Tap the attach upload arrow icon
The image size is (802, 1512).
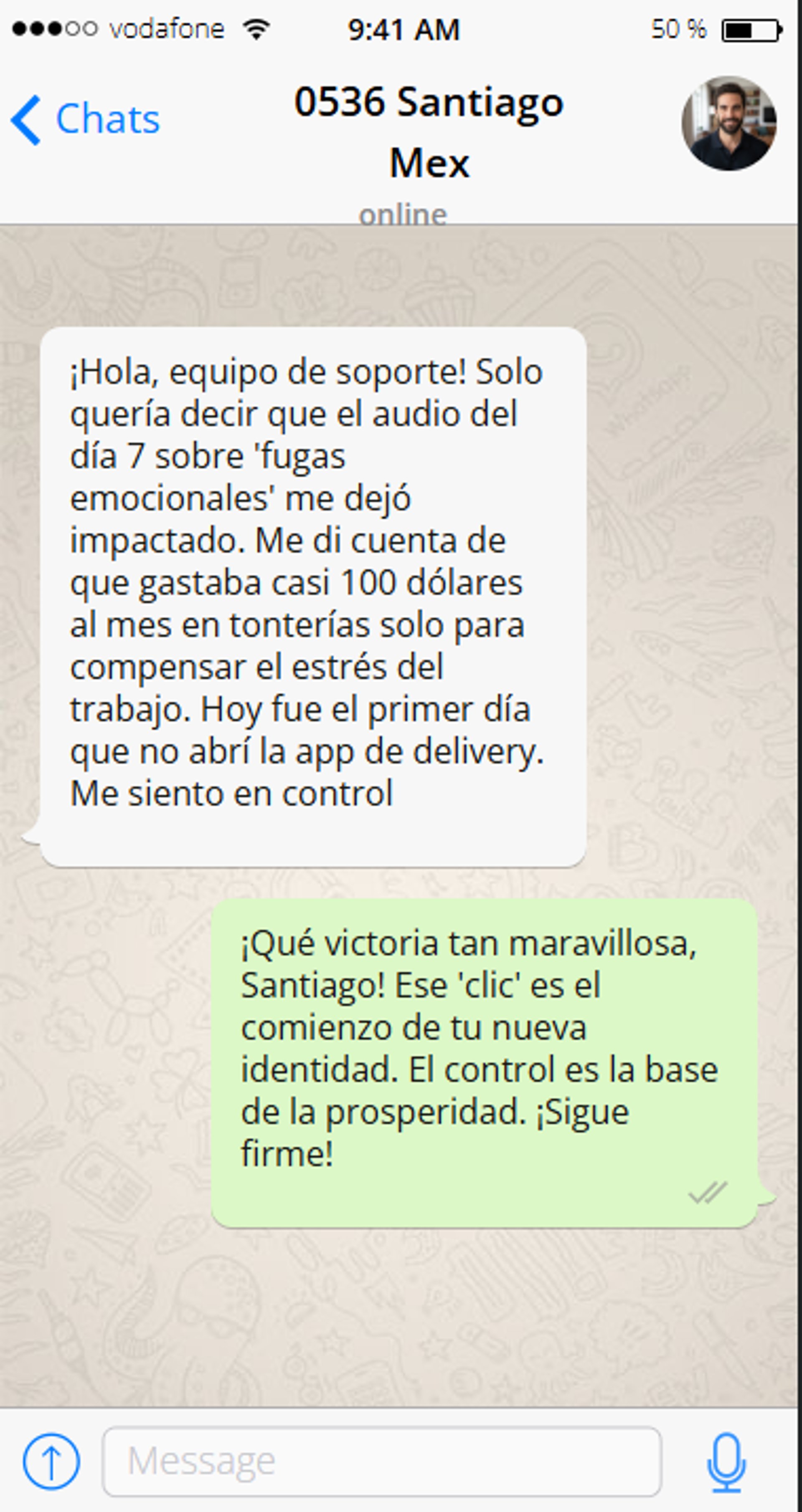click(x=51, y=1461)
